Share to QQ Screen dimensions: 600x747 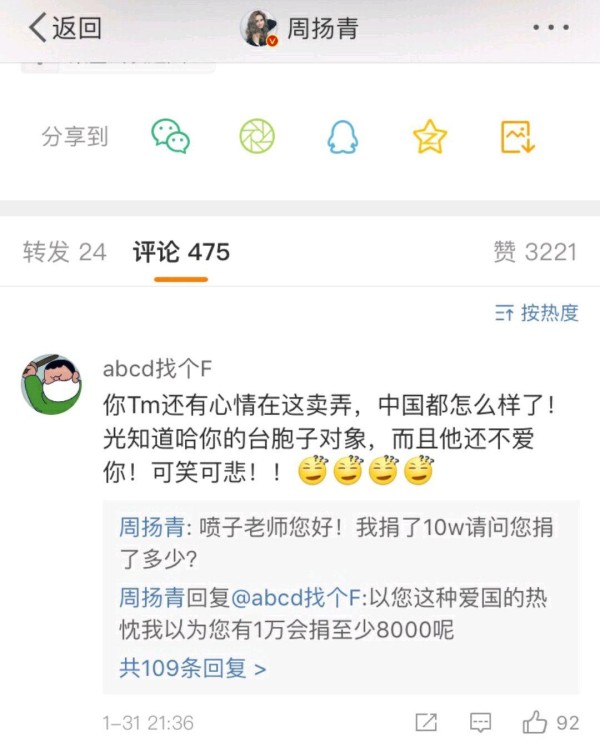343,136
